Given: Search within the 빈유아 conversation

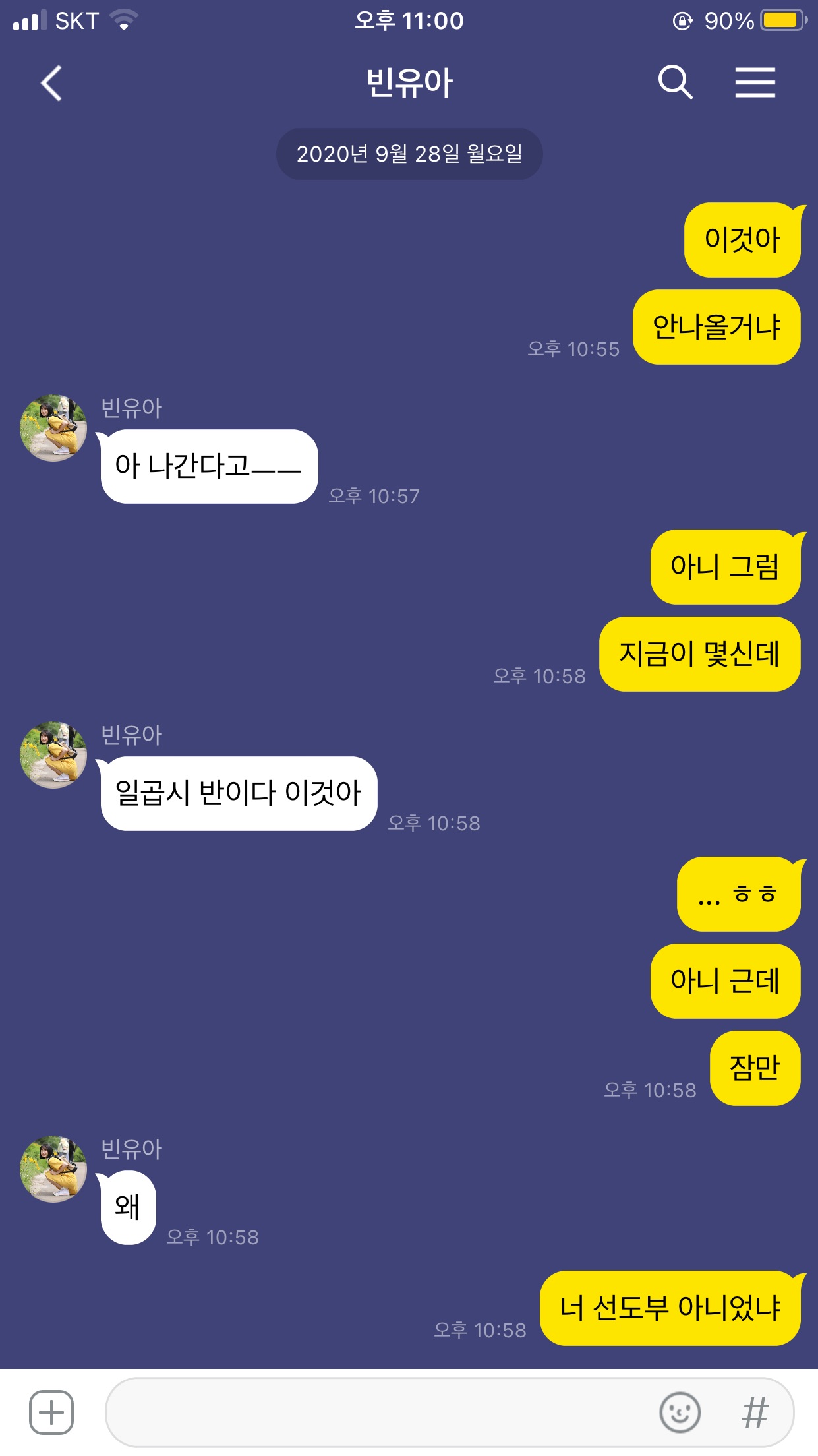Looking at the screenshot, I should (x=675, y=83).
